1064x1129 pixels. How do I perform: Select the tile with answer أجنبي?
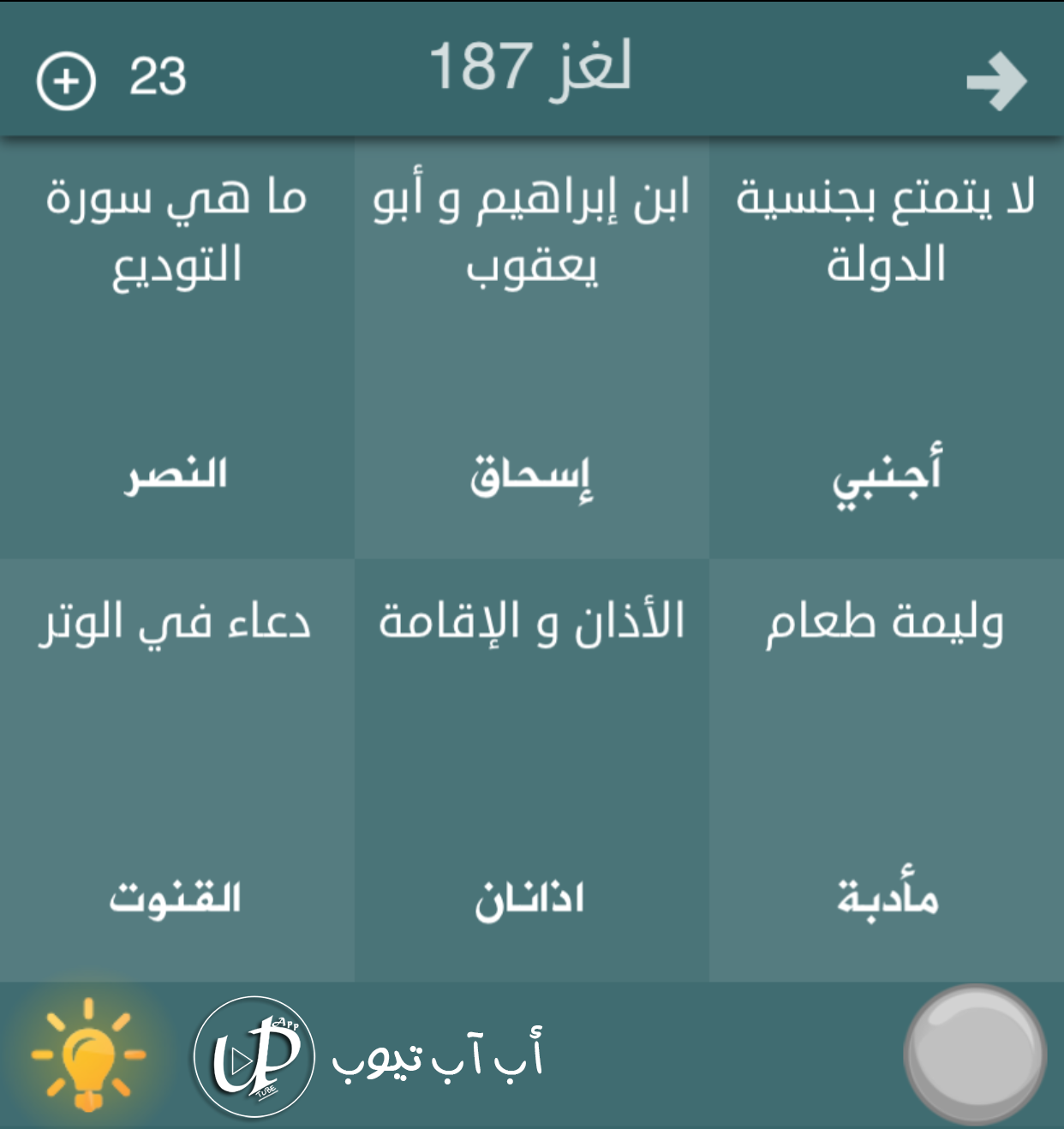(887, 348)
